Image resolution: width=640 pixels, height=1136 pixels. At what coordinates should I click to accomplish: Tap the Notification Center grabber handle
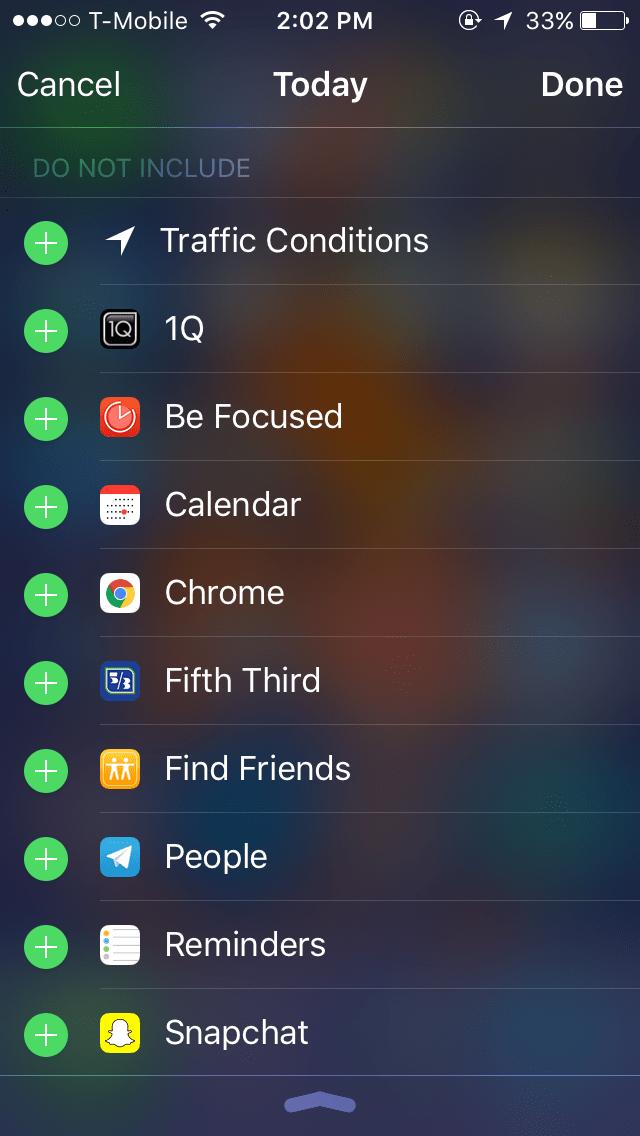[320, 1104]
